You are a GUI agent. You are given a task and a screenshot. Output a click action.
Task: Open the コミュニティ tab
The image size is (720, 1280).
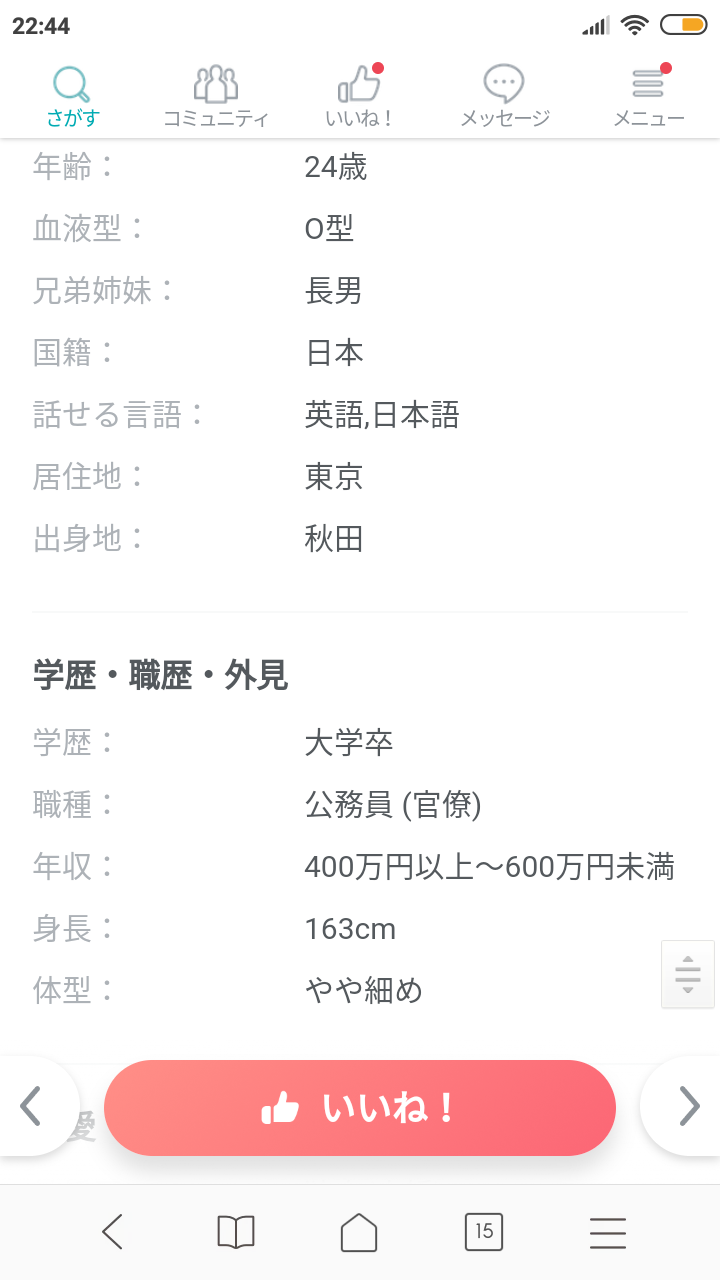216,97
